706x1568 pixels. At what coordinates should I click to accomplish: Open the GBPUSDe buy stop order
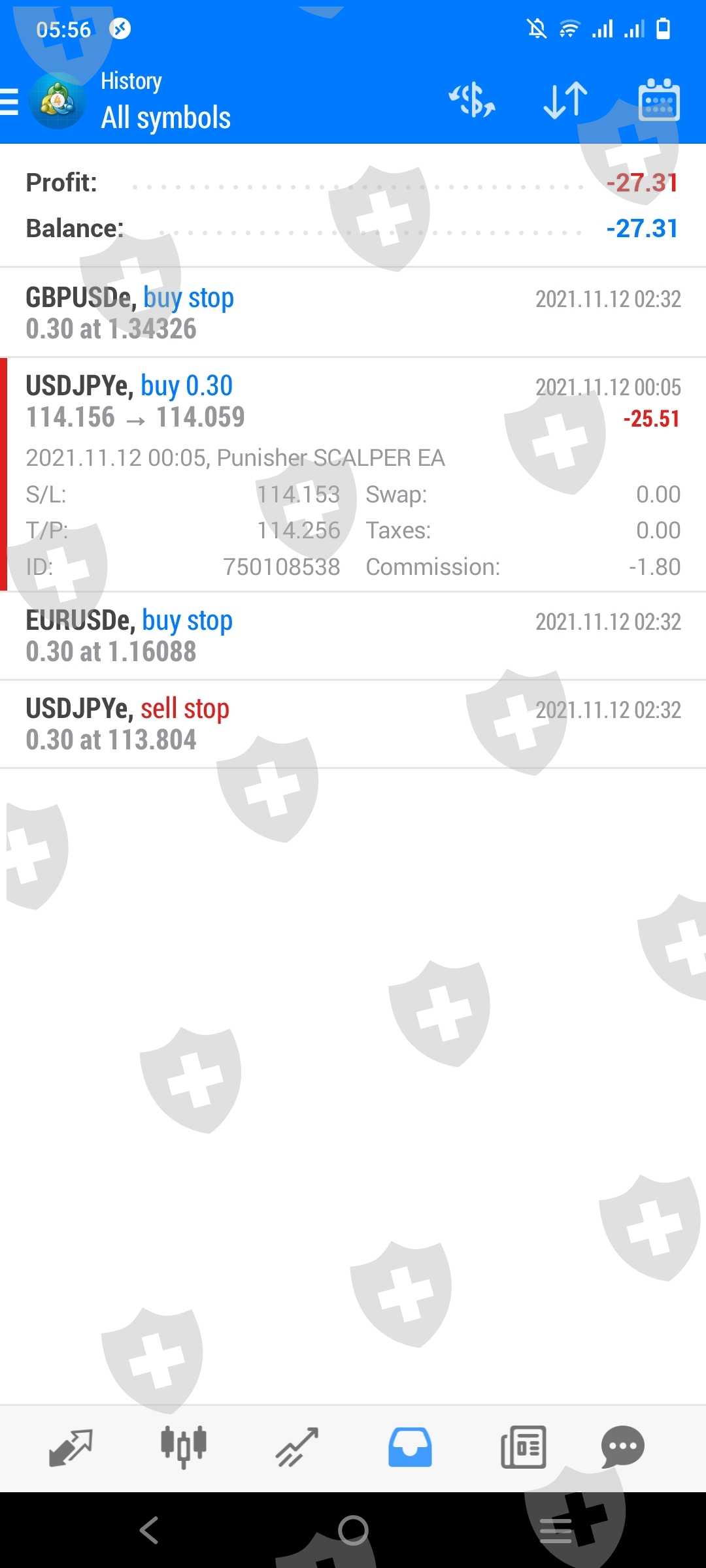(x=353, y=313)
